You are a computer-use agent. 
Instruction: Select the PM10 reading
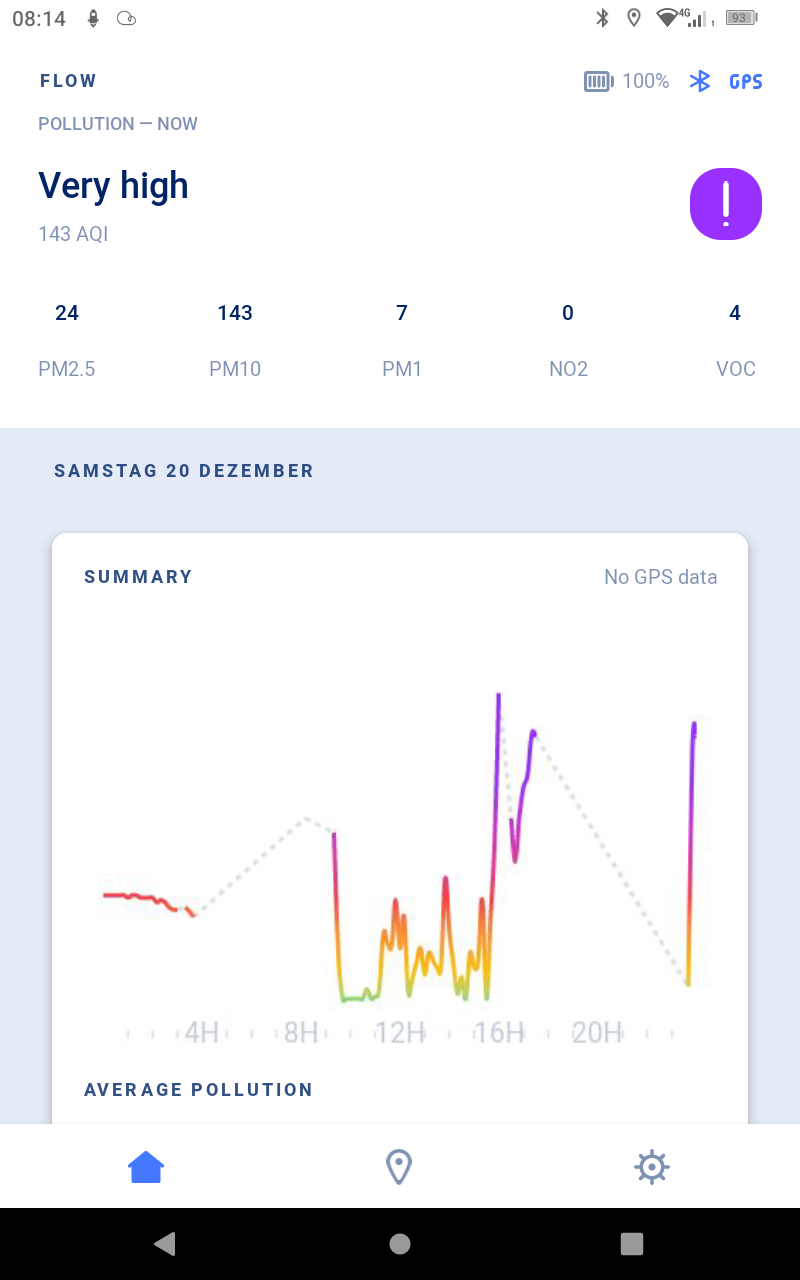click(x=235, y=340)
